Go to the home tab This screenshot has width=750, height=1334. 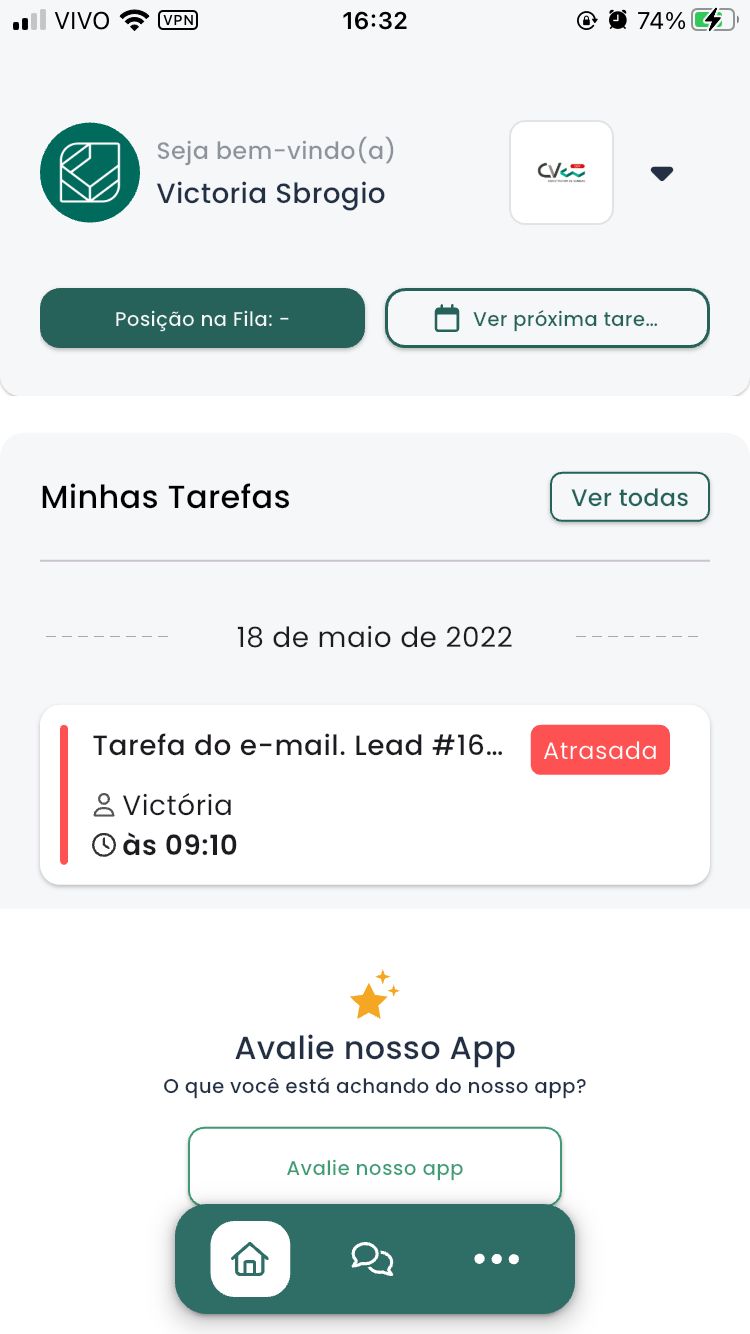250,1259
